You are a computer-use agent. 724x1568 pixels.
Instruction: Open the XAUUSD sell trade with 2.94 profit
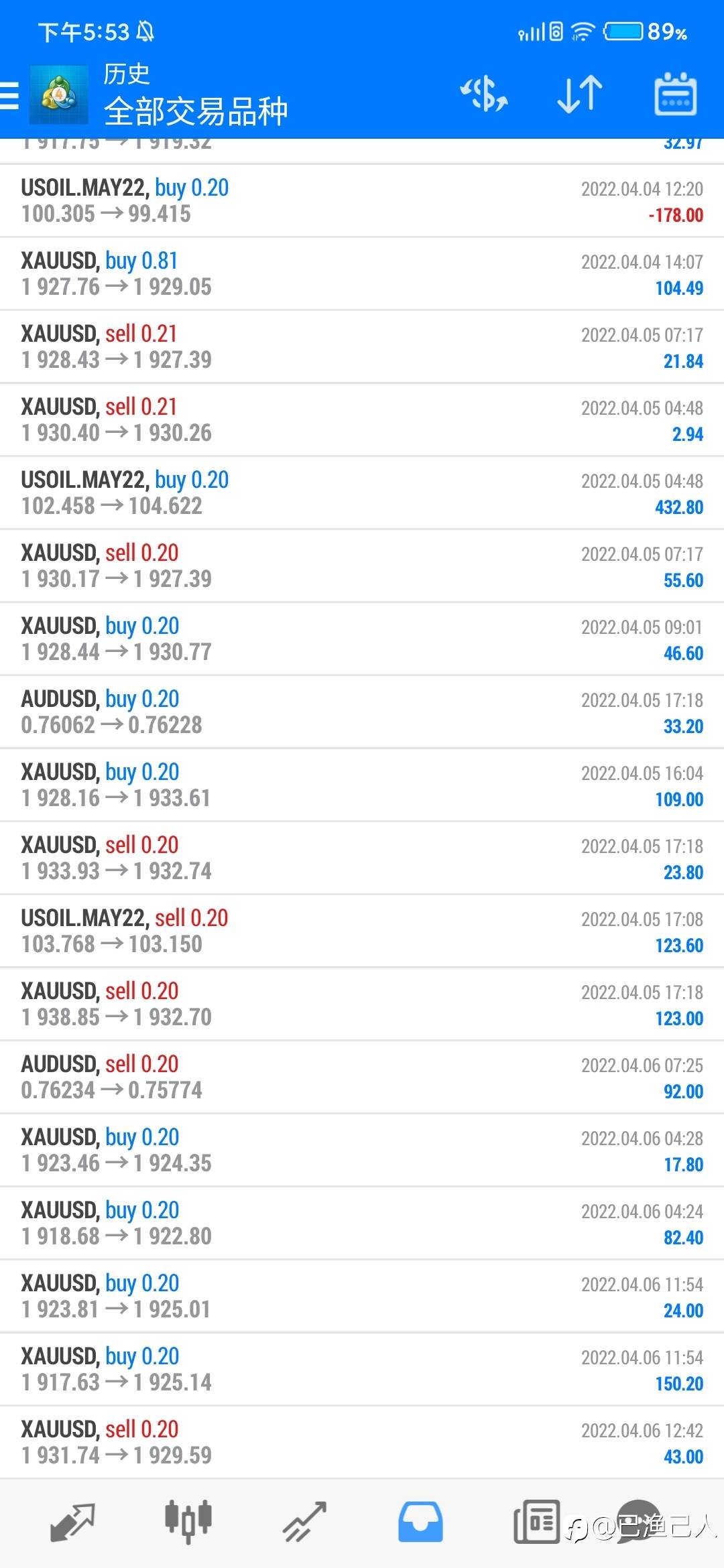pos(362,420)
